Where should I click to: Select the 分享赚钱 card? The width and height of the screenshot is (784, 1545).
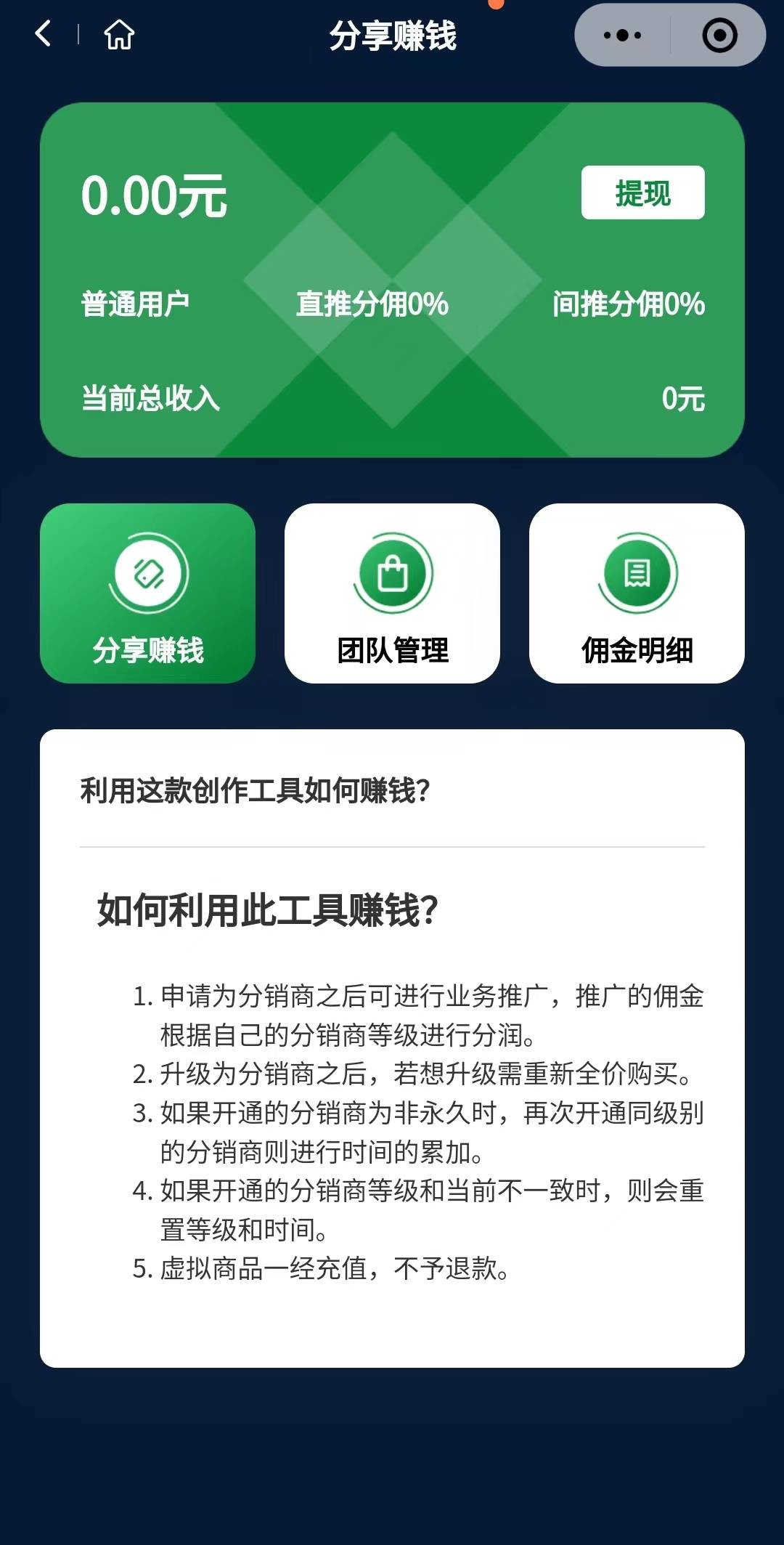click(x=147, y=593)
